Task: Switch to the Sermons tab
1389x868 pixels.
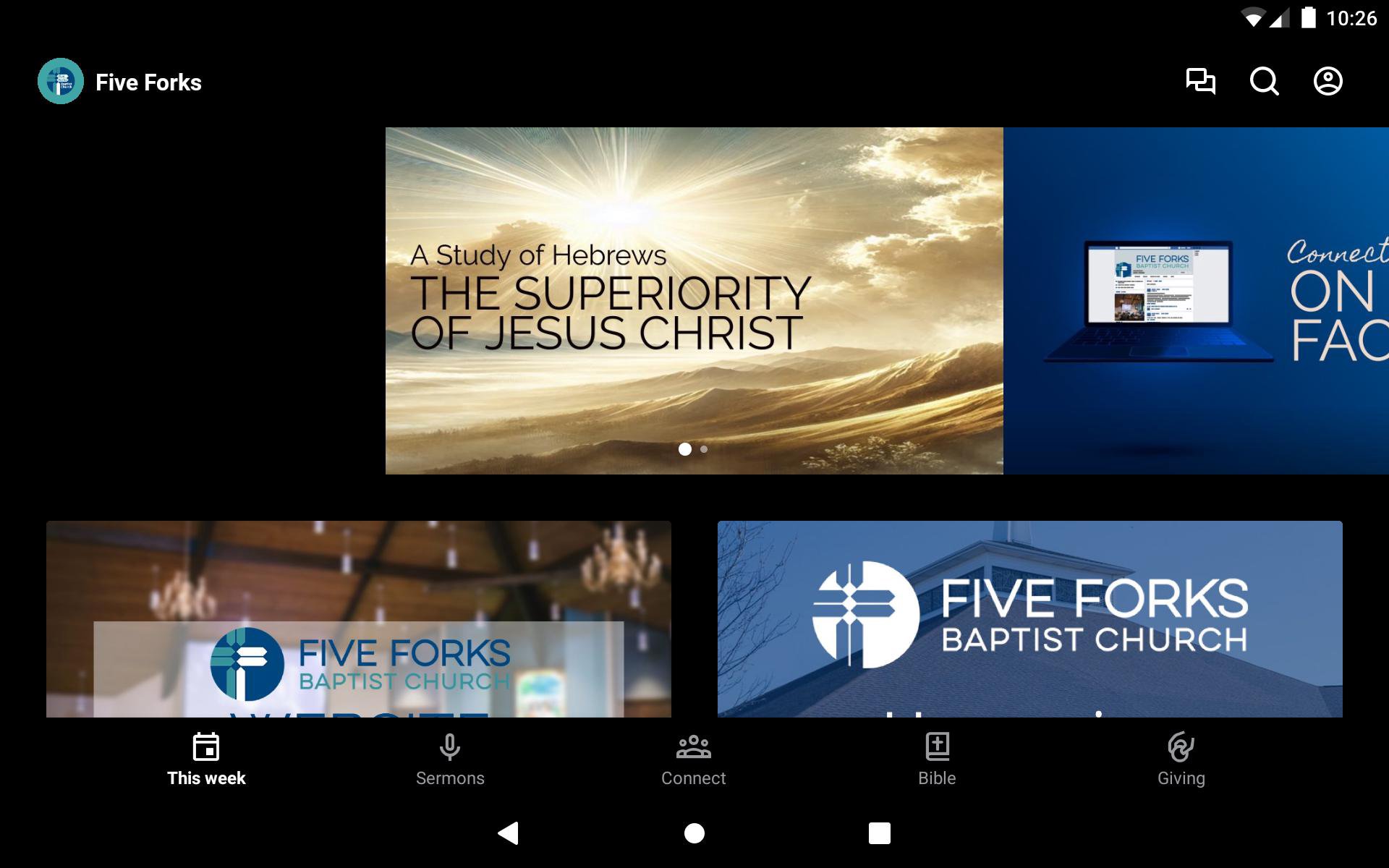Action: tap(450, 759)
